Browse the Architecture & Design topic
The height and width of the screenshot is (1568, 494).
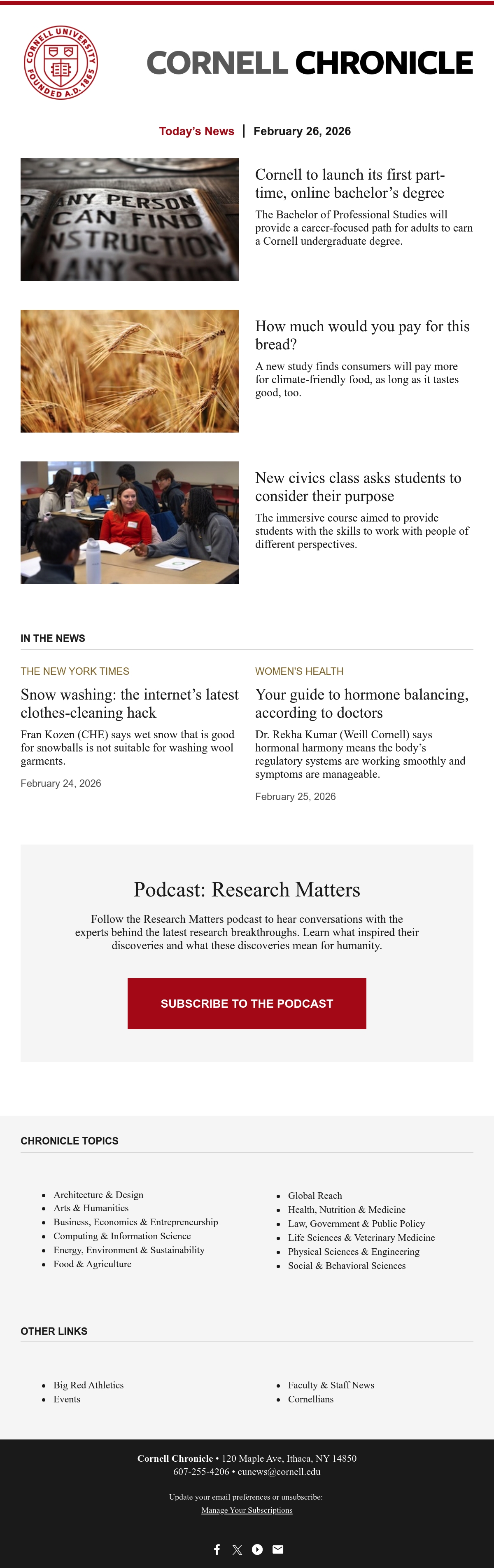[x=98, y=1195]
